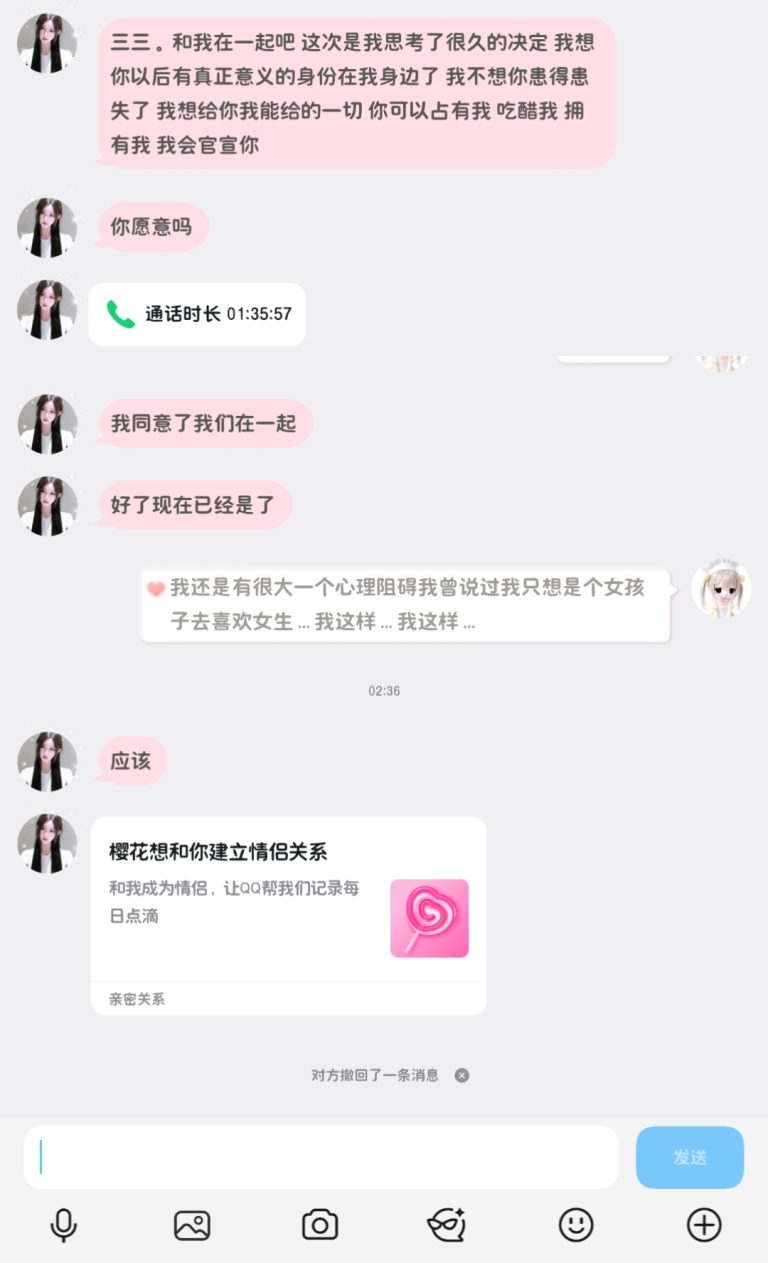Open the emoji panel

pos(576,1224)
